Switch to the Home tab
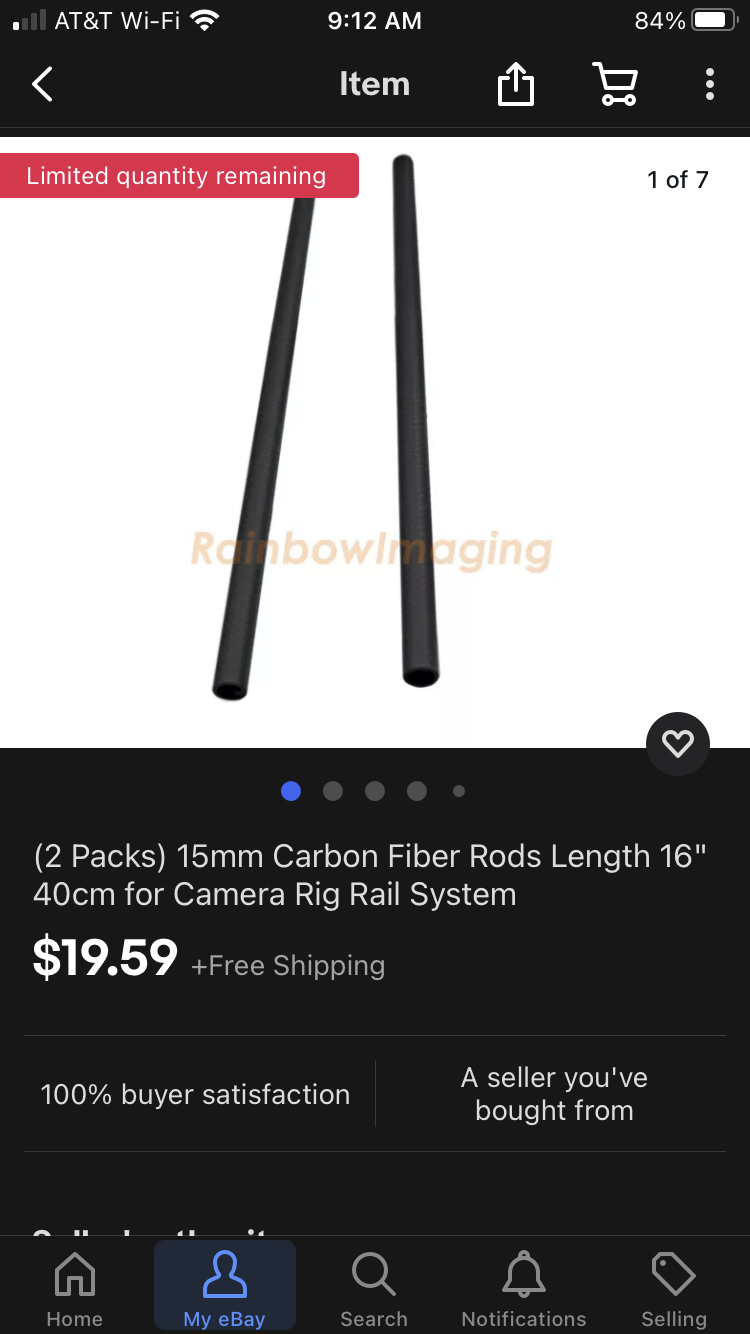Viewport: 750px width, 1334px height. point(74,1290)
